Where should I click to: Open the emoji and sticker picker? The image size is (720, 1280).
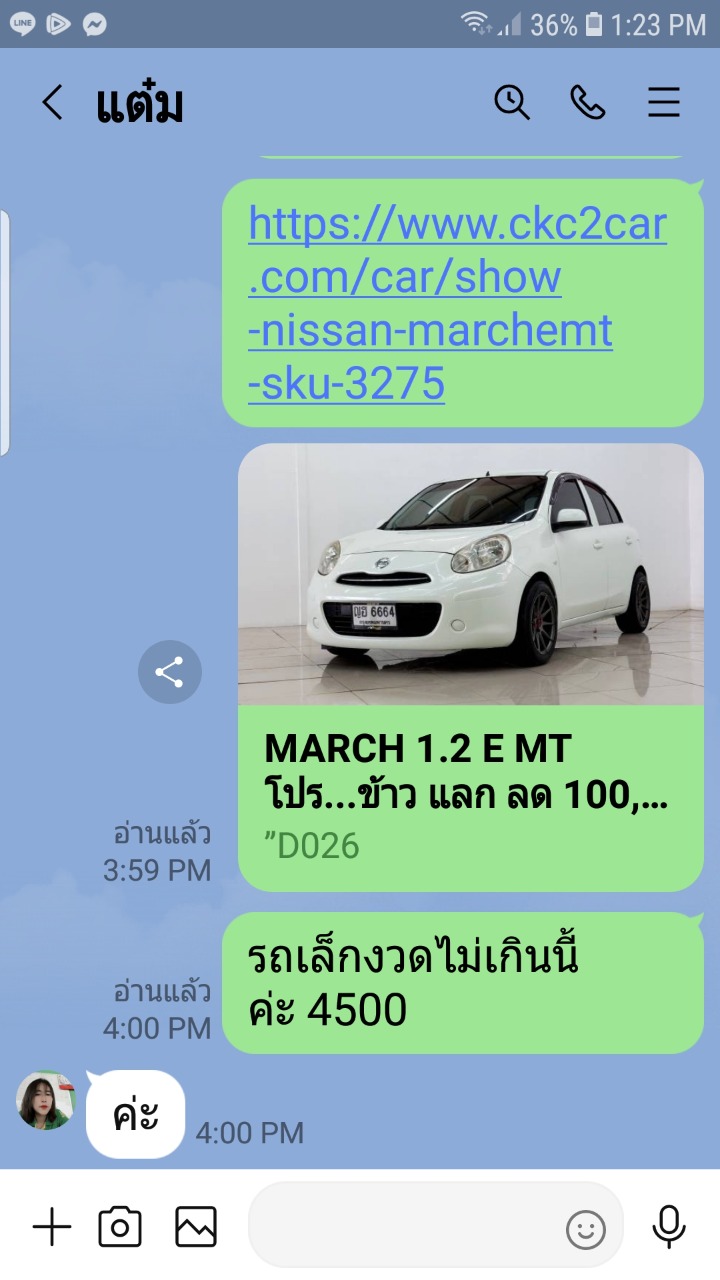[586, 1229]
